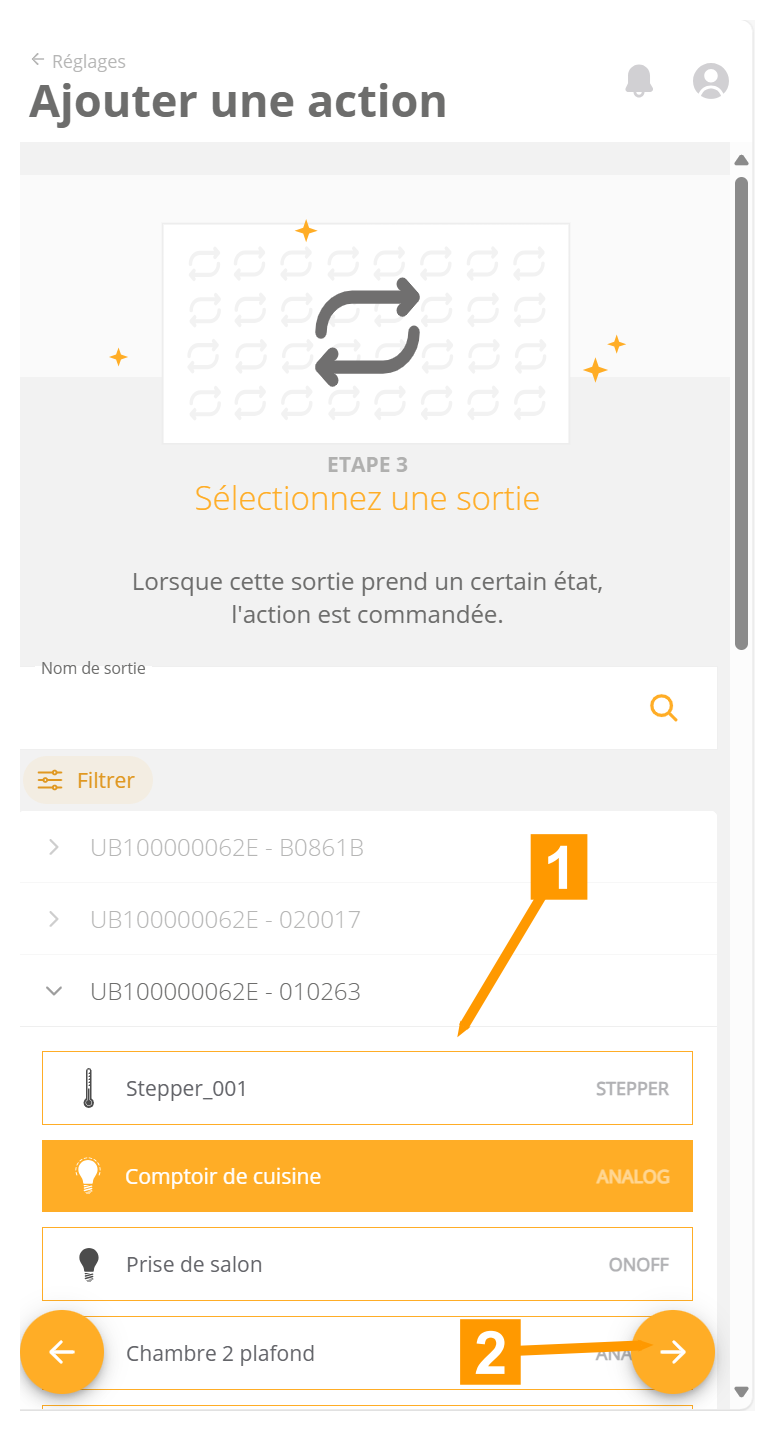Image resolution: width=775 pixels, height=1431 pixels.
Task: Select the Prise de salon output
Action: (x=366, y=1264)
